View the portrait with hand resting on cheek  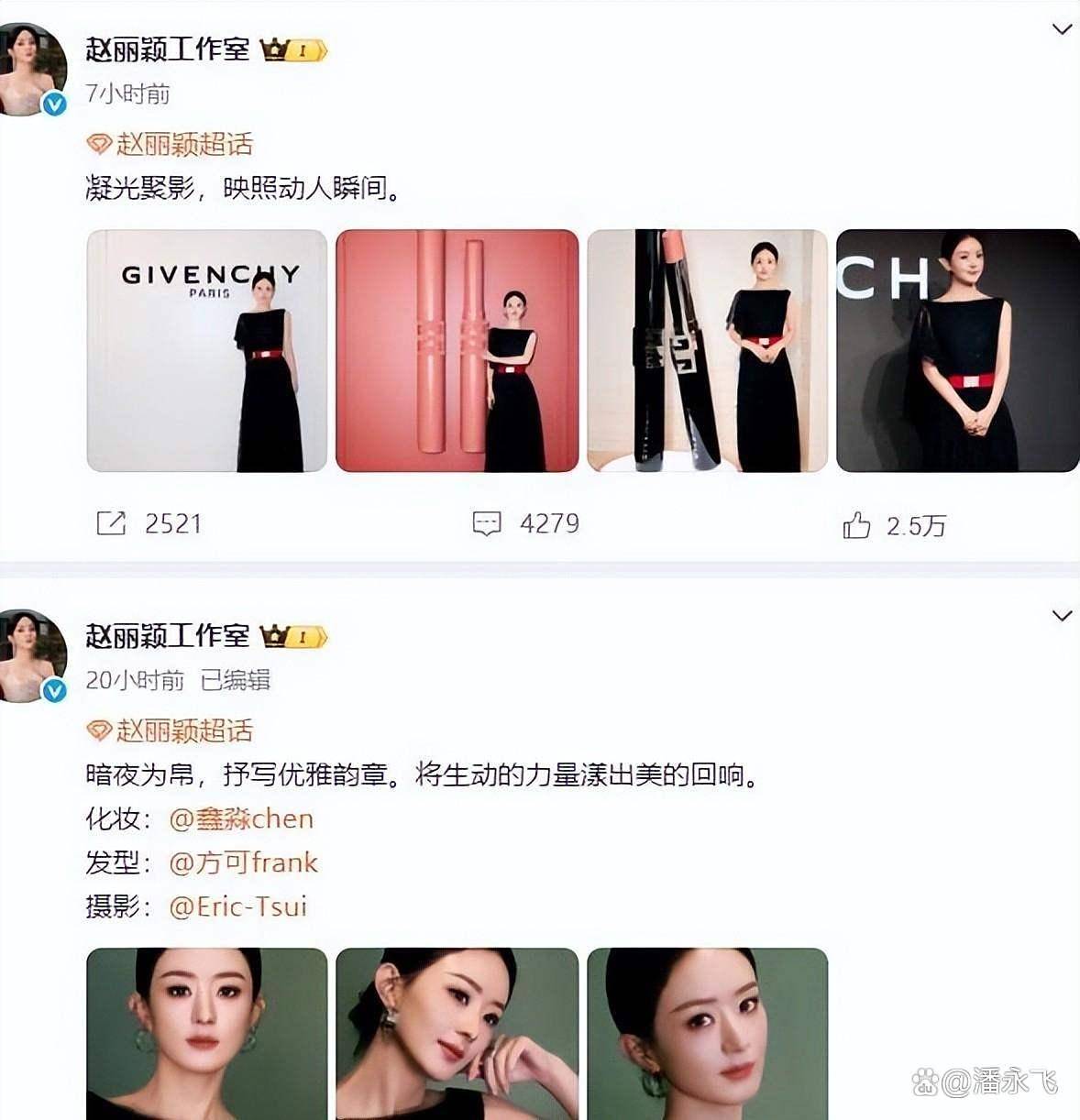(457, 1033)
